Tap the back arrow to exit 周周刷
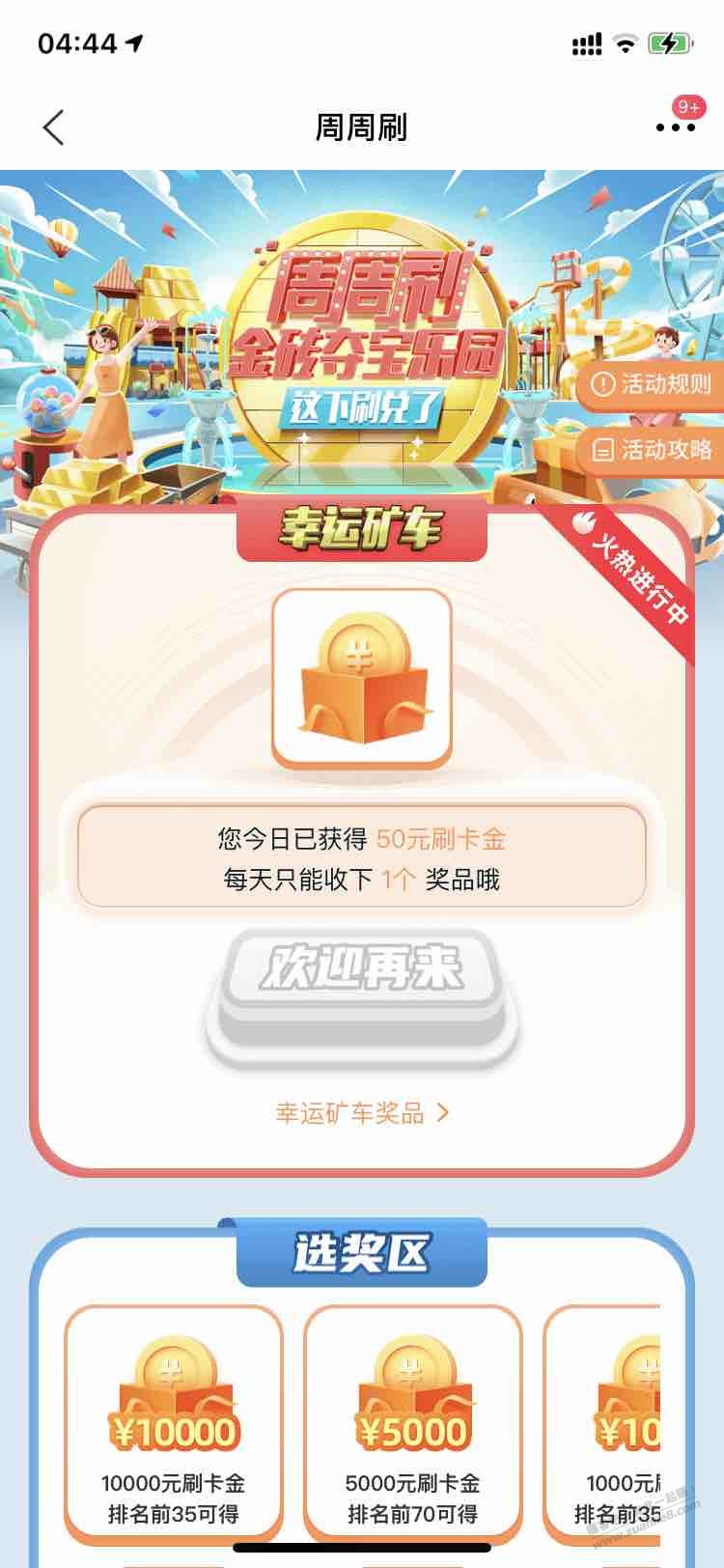Viewport: 724px width, 1568px height. pos(54,126)
